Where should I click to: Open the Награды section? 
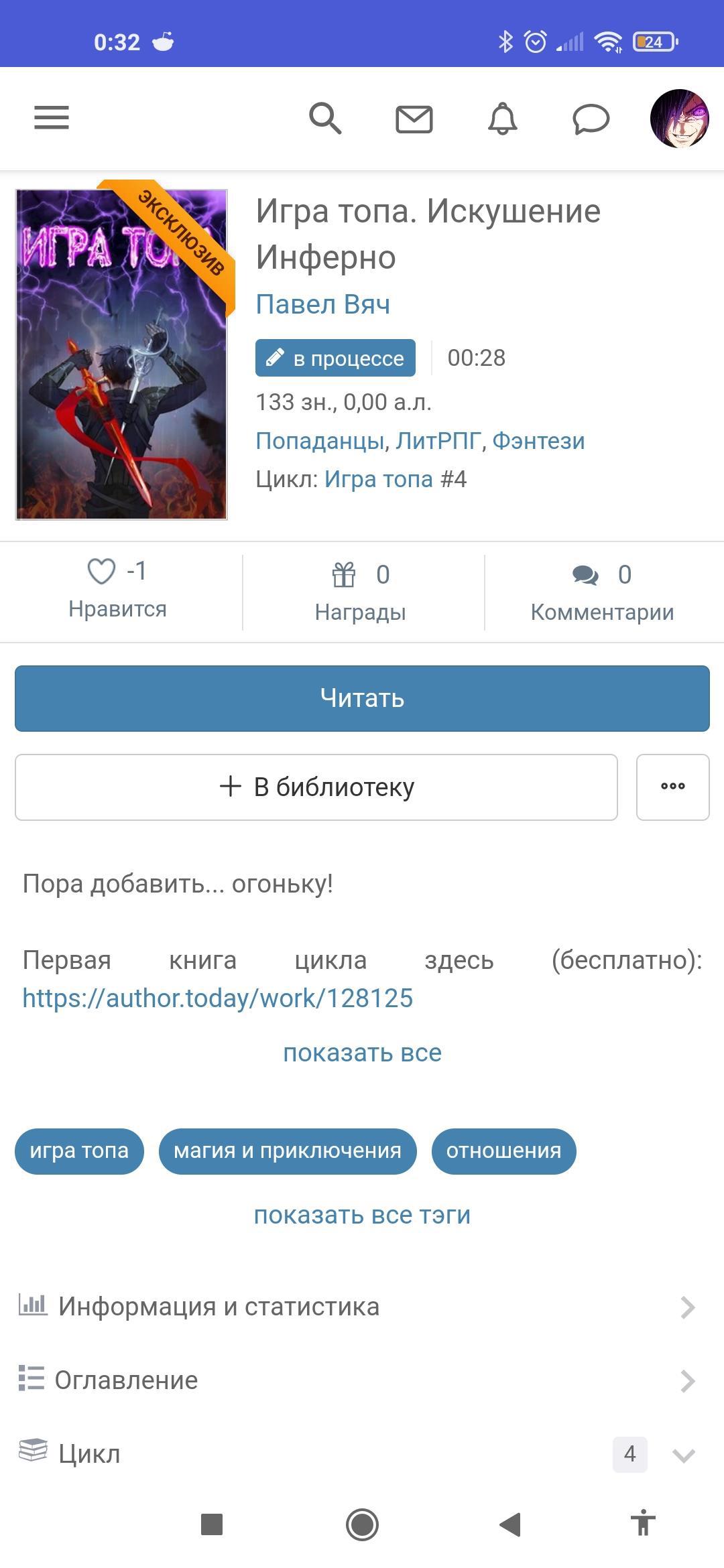pos(361,592)
